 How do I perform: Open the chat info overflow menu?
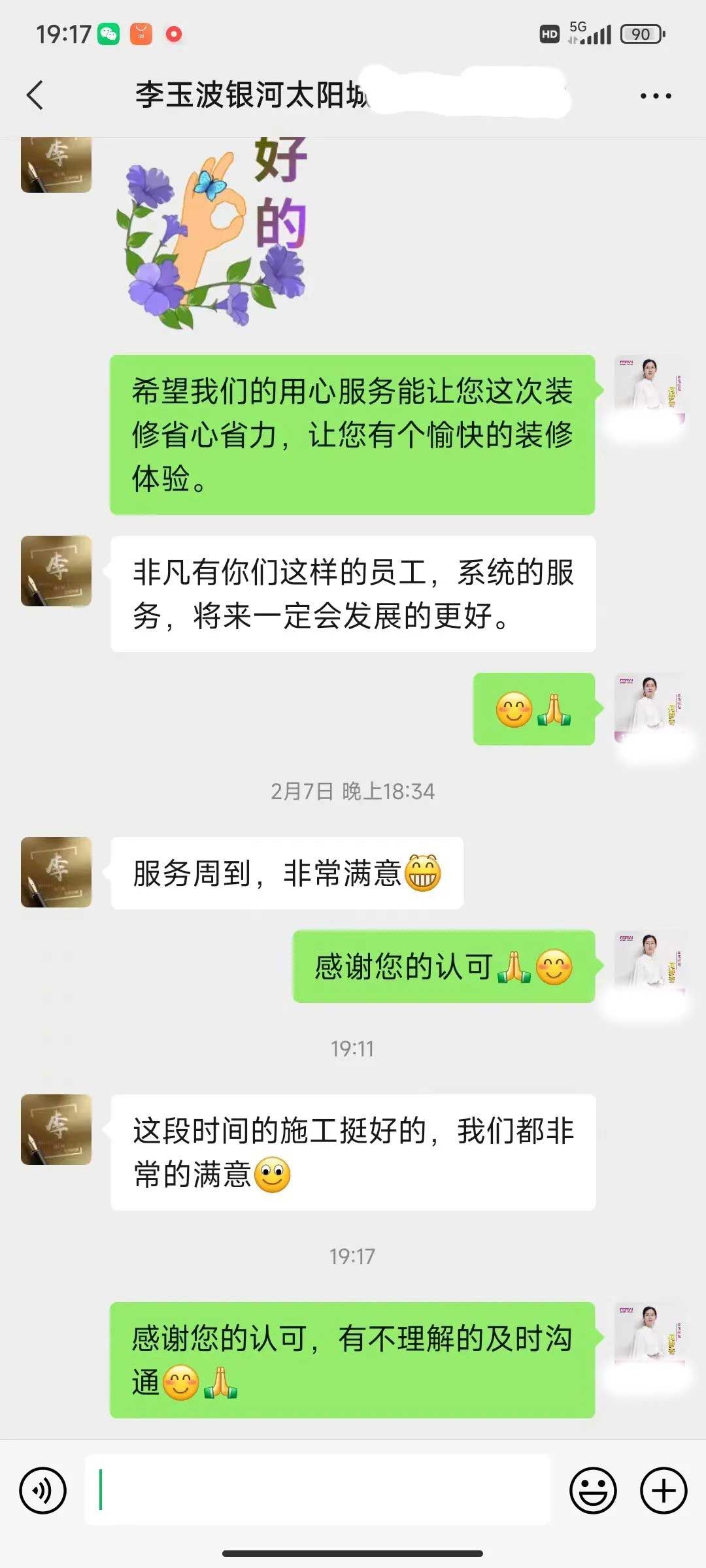coord(655,96)
